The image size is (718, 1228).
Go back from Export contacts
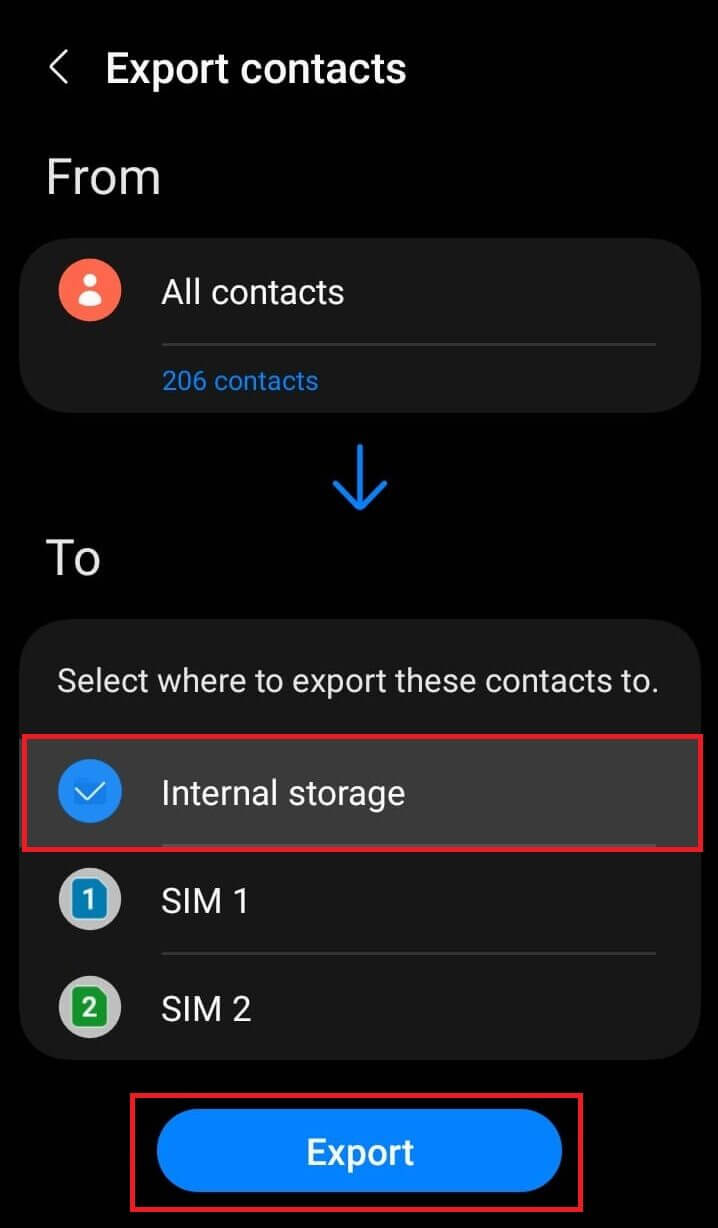click(x=58, y=69)
